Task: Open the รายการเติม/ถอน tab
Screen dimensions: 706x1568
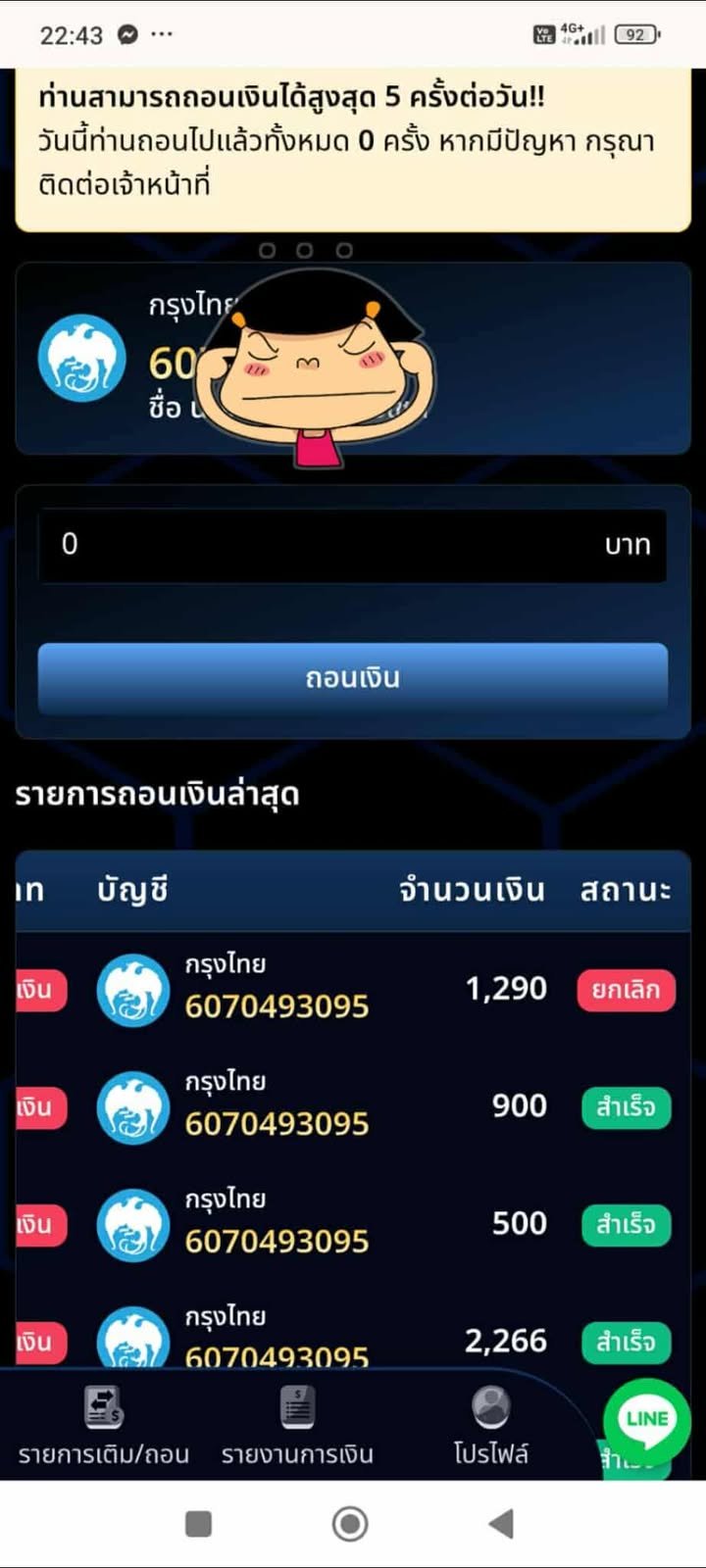Action: (104, 1425)
